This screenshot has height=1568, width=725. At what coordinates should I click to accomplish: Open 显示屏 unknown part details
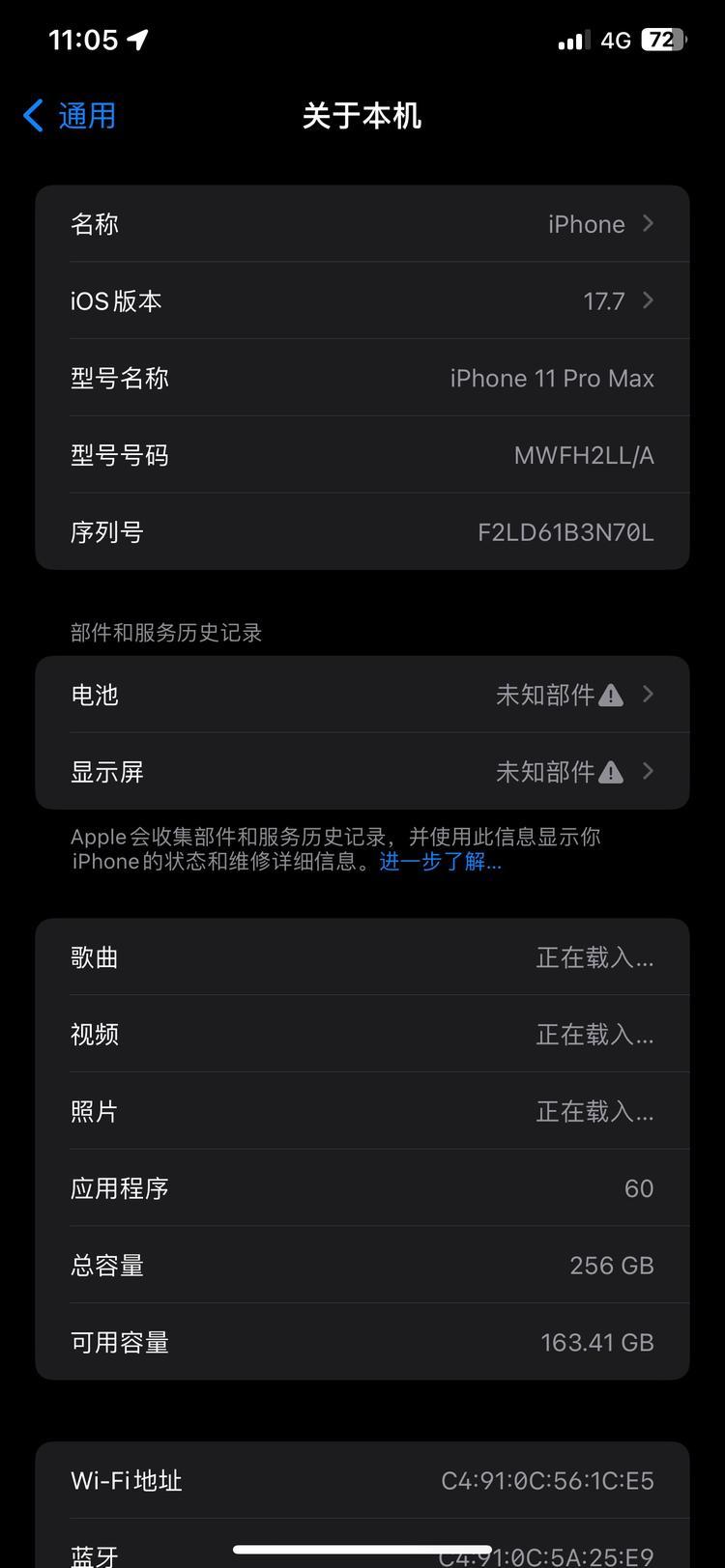[x=362, y=772]
